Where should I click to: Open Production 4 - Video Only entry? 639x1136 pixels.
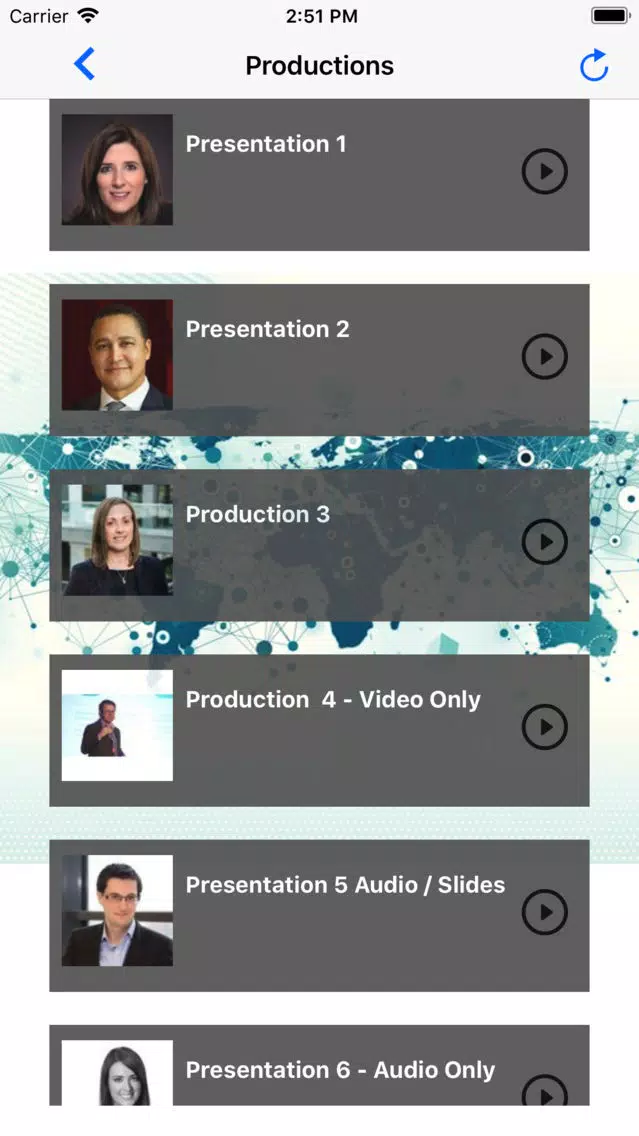tap(300, 730)
